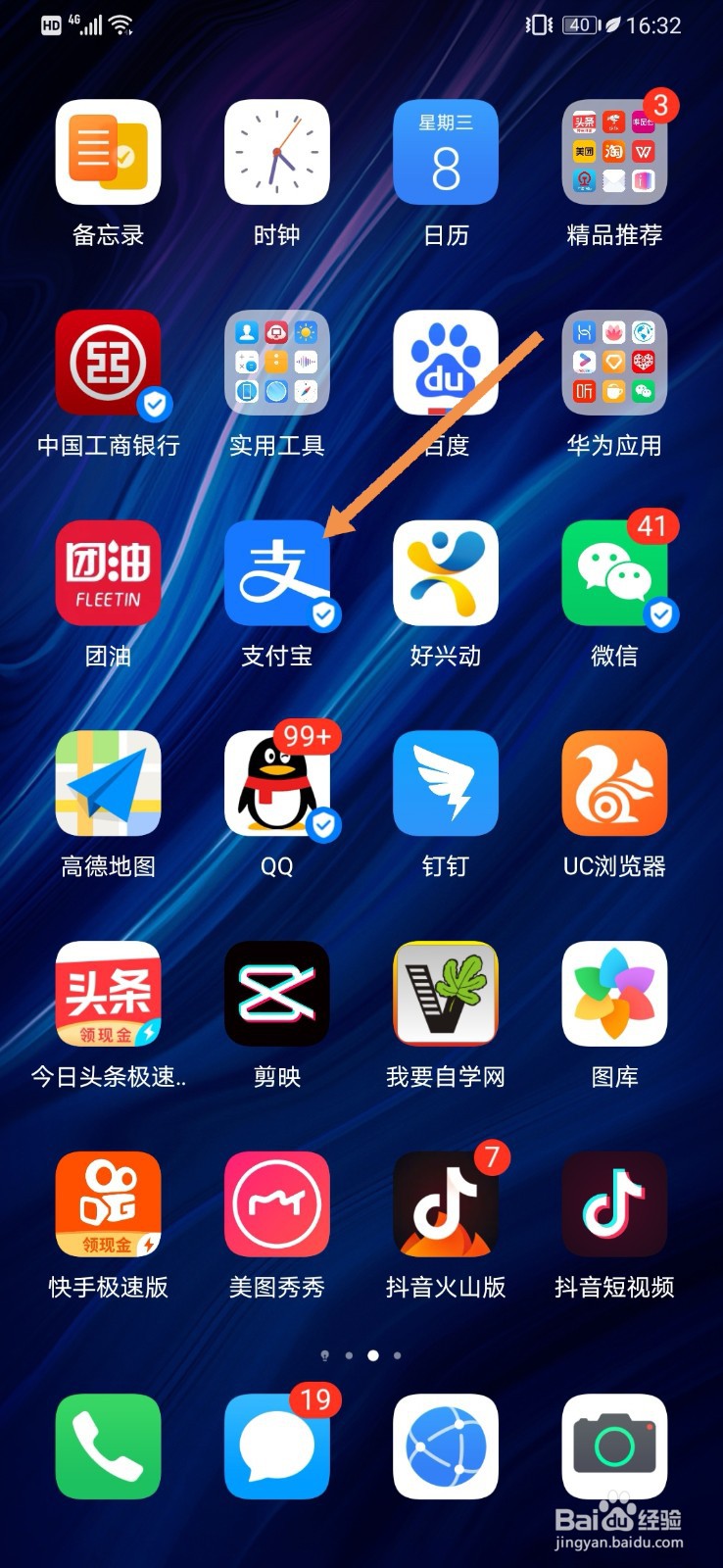The height and width of the screenshot is (1568, 723).
Task: Open QQ with the 99+ badge
Action: 277,784
